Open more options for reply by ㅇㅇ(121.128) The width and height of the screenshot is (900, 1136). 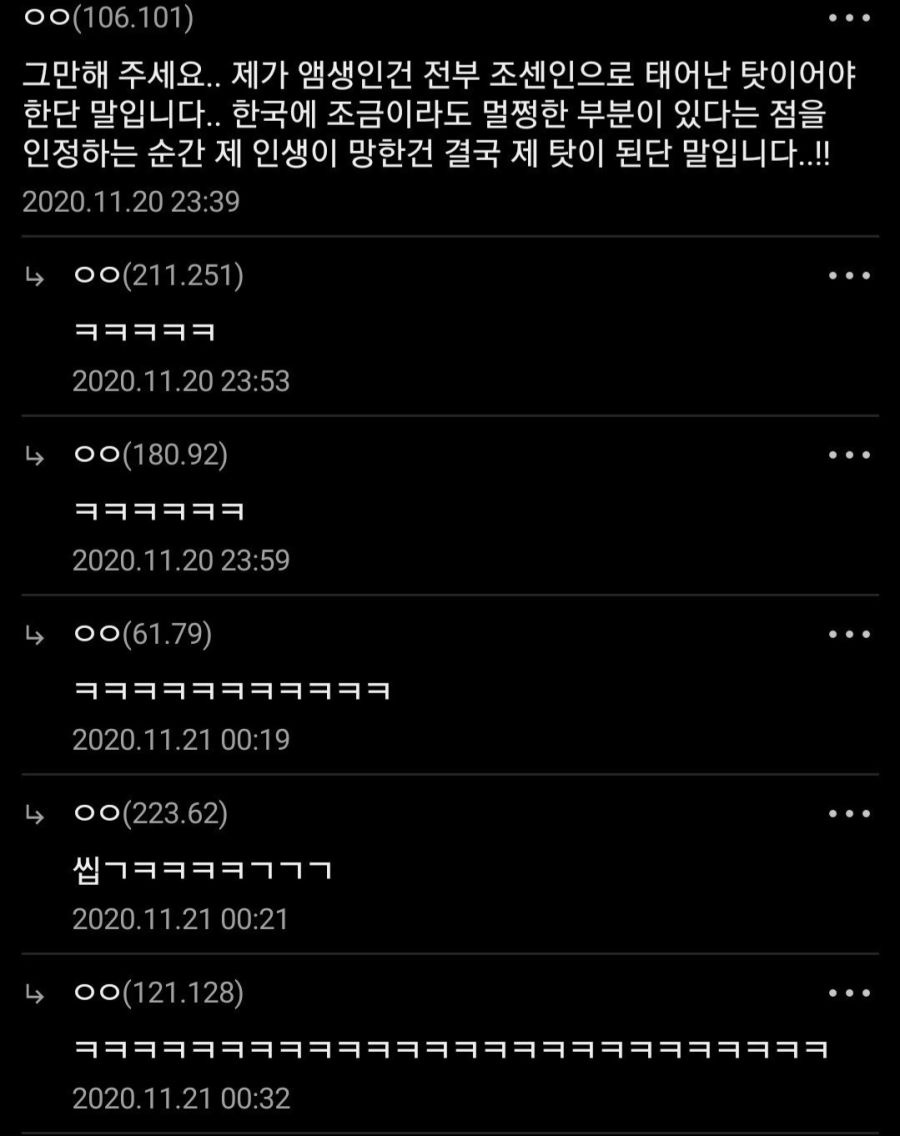tap(849, 993)
